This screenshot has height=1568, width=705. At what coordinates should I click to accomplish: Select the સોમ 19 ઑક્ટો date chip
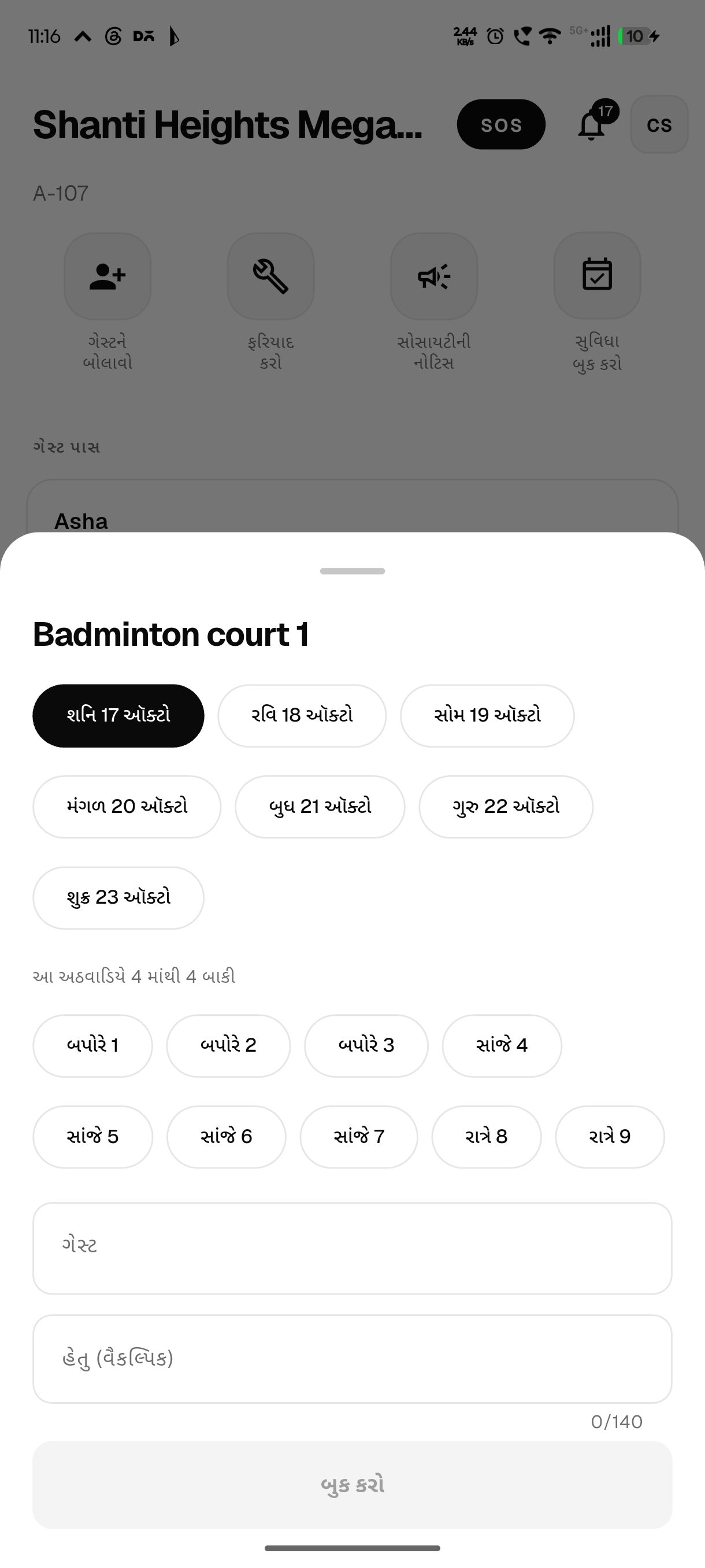point(487,716)
